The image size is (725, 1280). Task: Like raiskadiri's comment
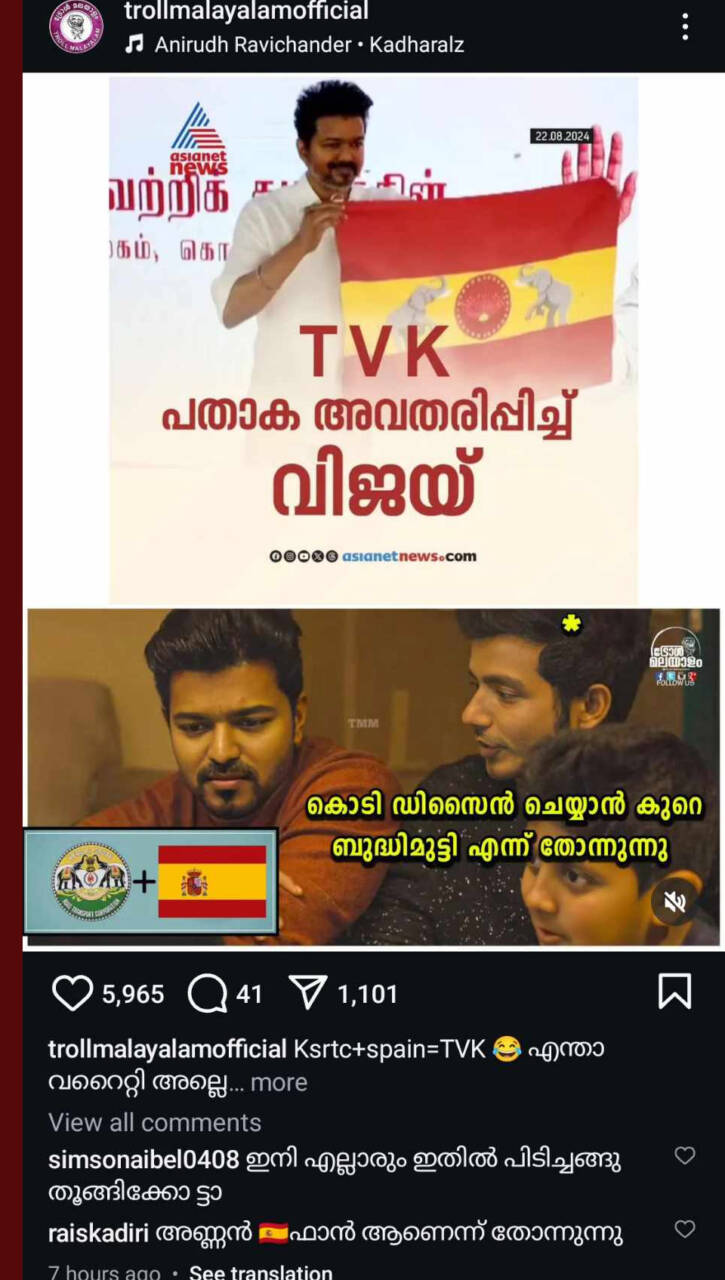(x=685, y=1229)
